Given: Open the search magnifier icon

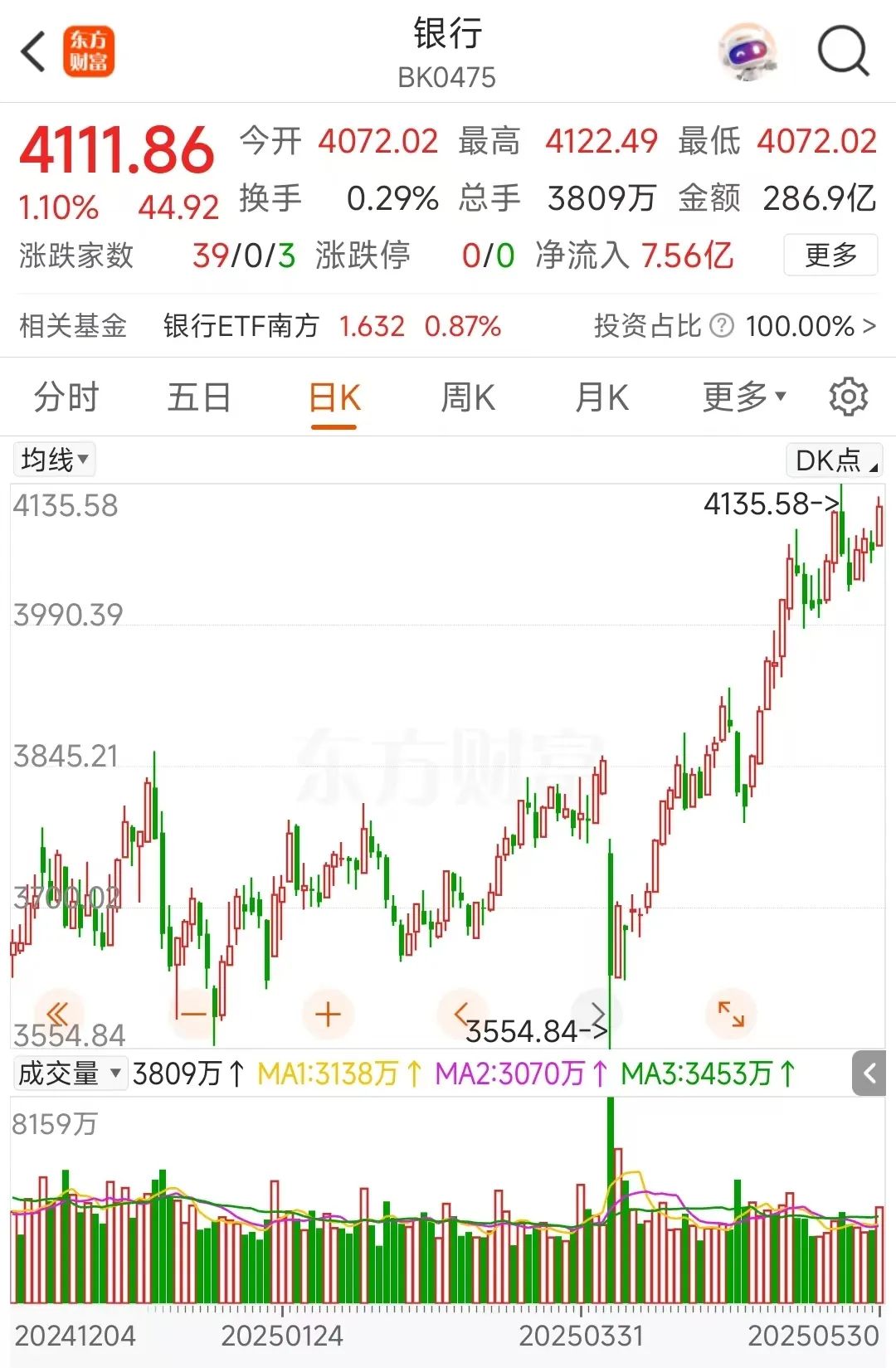Looking at the screenshot, I should click(842, 52).
